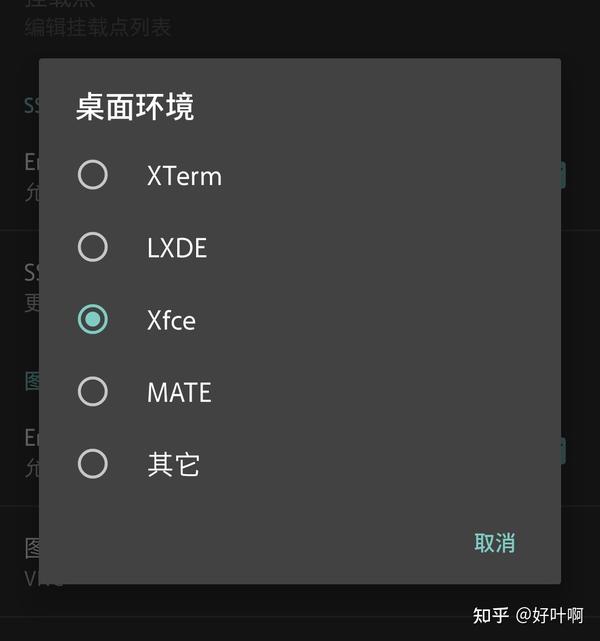This screenshot has height=641, width=600.
Task: Select the 其它 option
Action: pyautogui.click(x=93, y=464)
